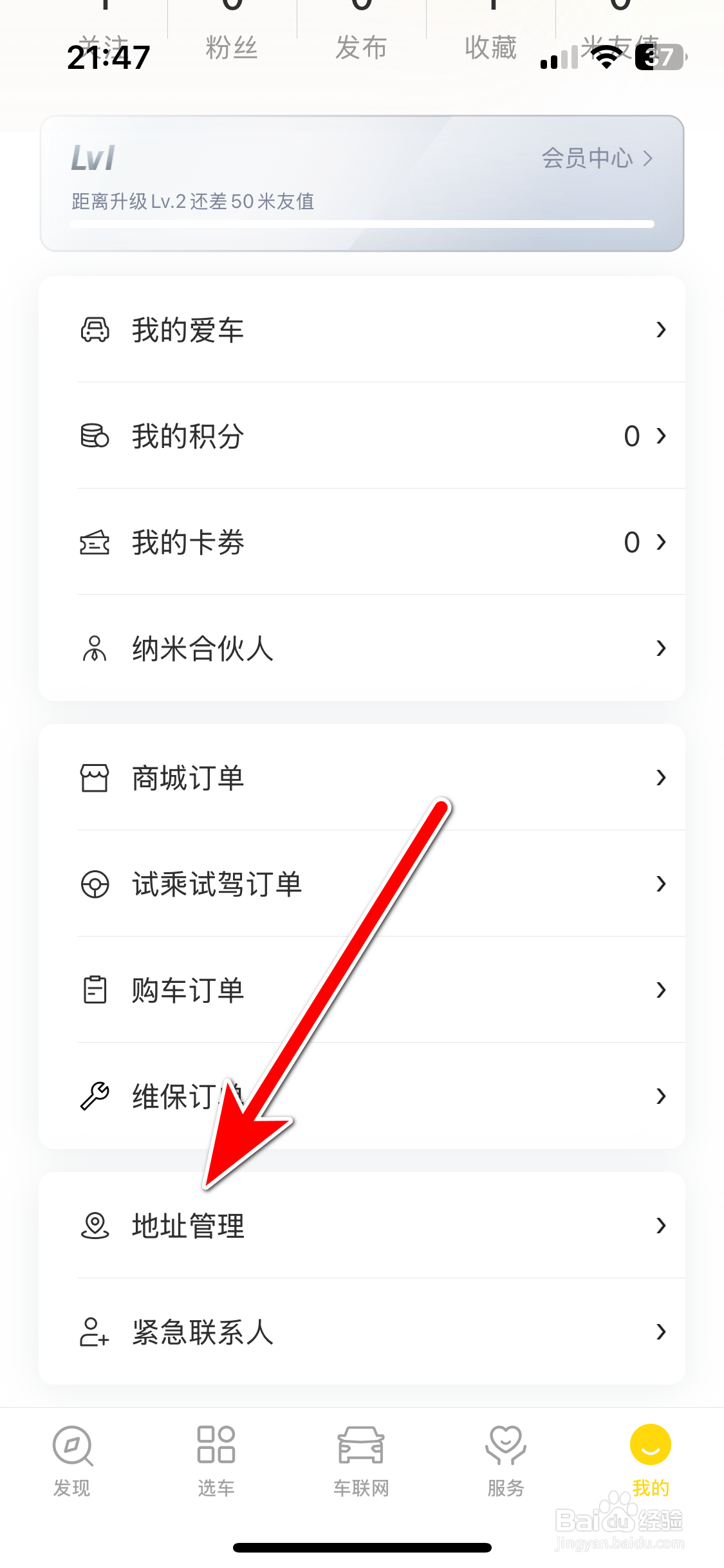Screen dimensions: 724x1568
Task: Expand 会员中心 using its chevron
Action: (x=649, y=158)
